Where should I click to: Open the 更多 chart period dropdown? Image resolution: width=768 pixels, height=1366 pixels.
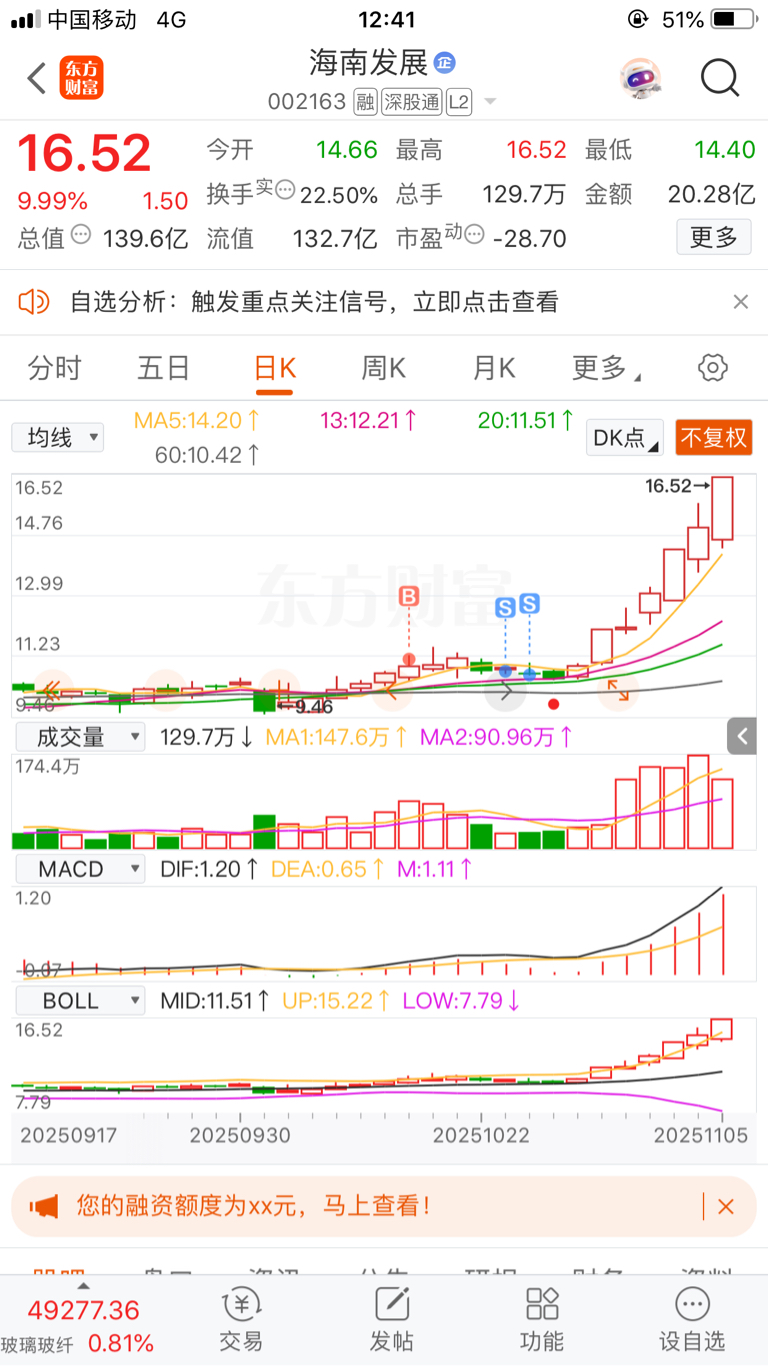(604, 368)
